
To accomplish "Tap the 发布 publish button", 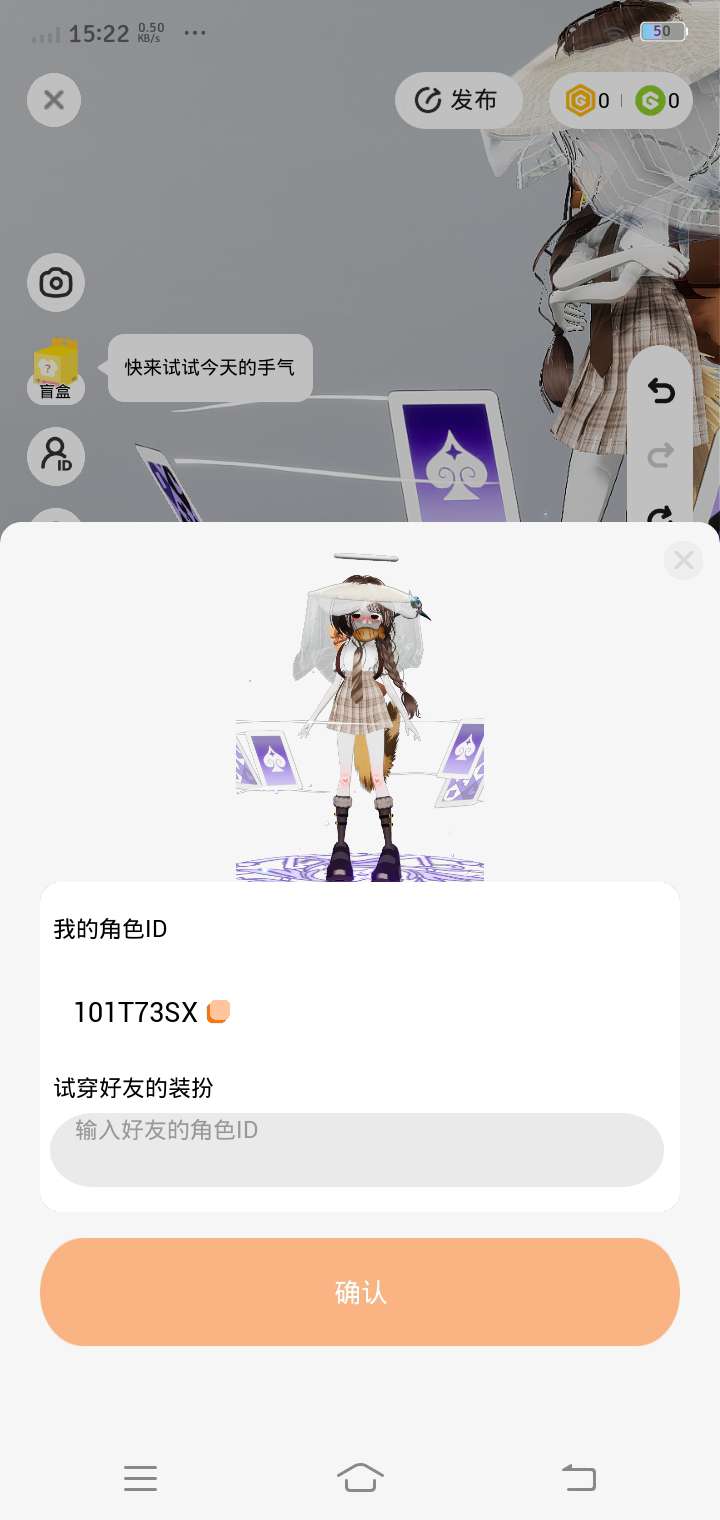I will click(459, 100).
